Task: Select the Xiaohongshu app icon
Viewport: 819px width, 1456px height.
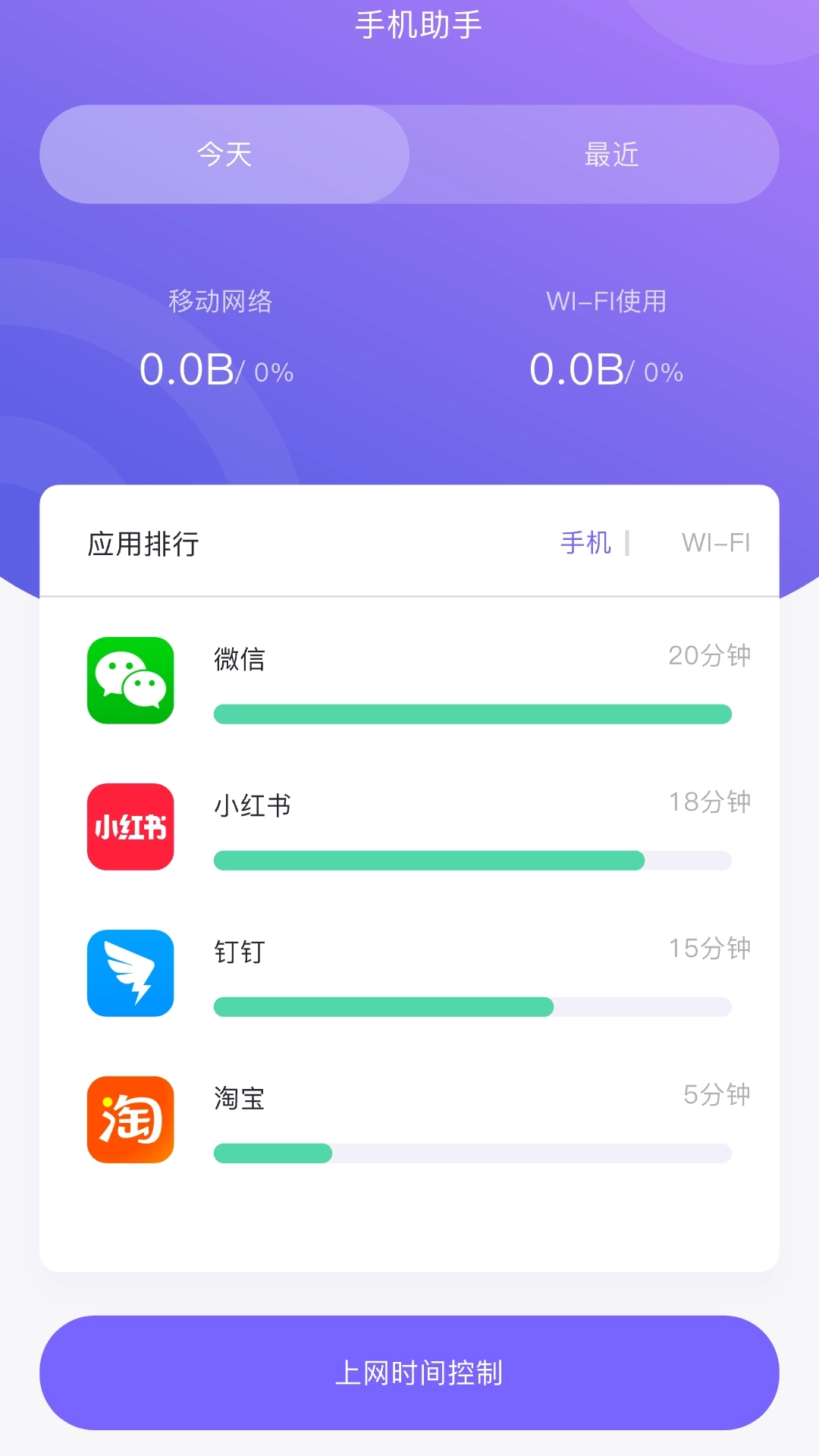Action: [130, 828]
